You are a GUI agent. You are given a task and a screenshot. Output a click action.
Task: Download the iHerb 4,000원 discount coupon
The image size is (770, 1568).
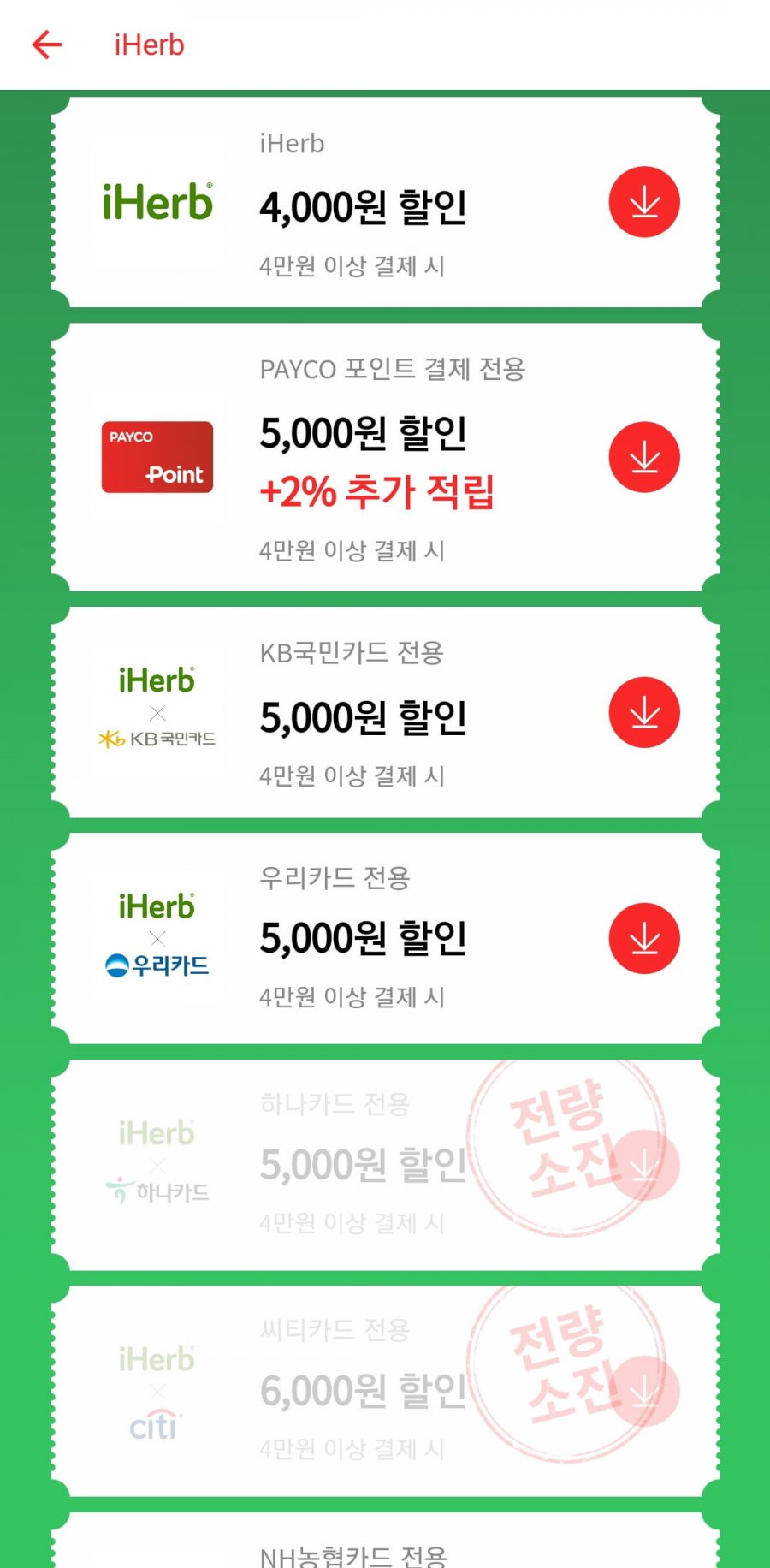point(643,203)
